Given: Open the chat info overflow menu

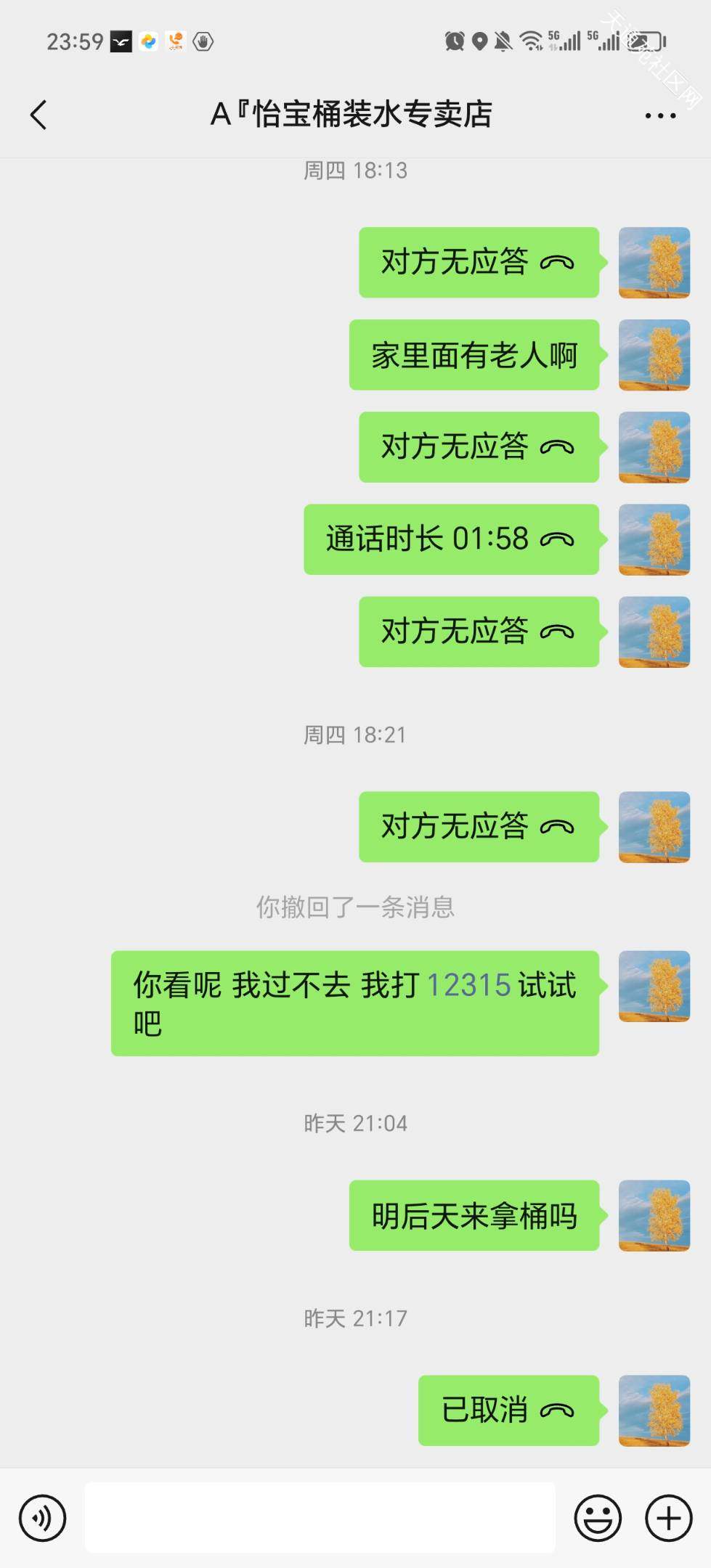Looking at the screenshot, I should [660, 115].
